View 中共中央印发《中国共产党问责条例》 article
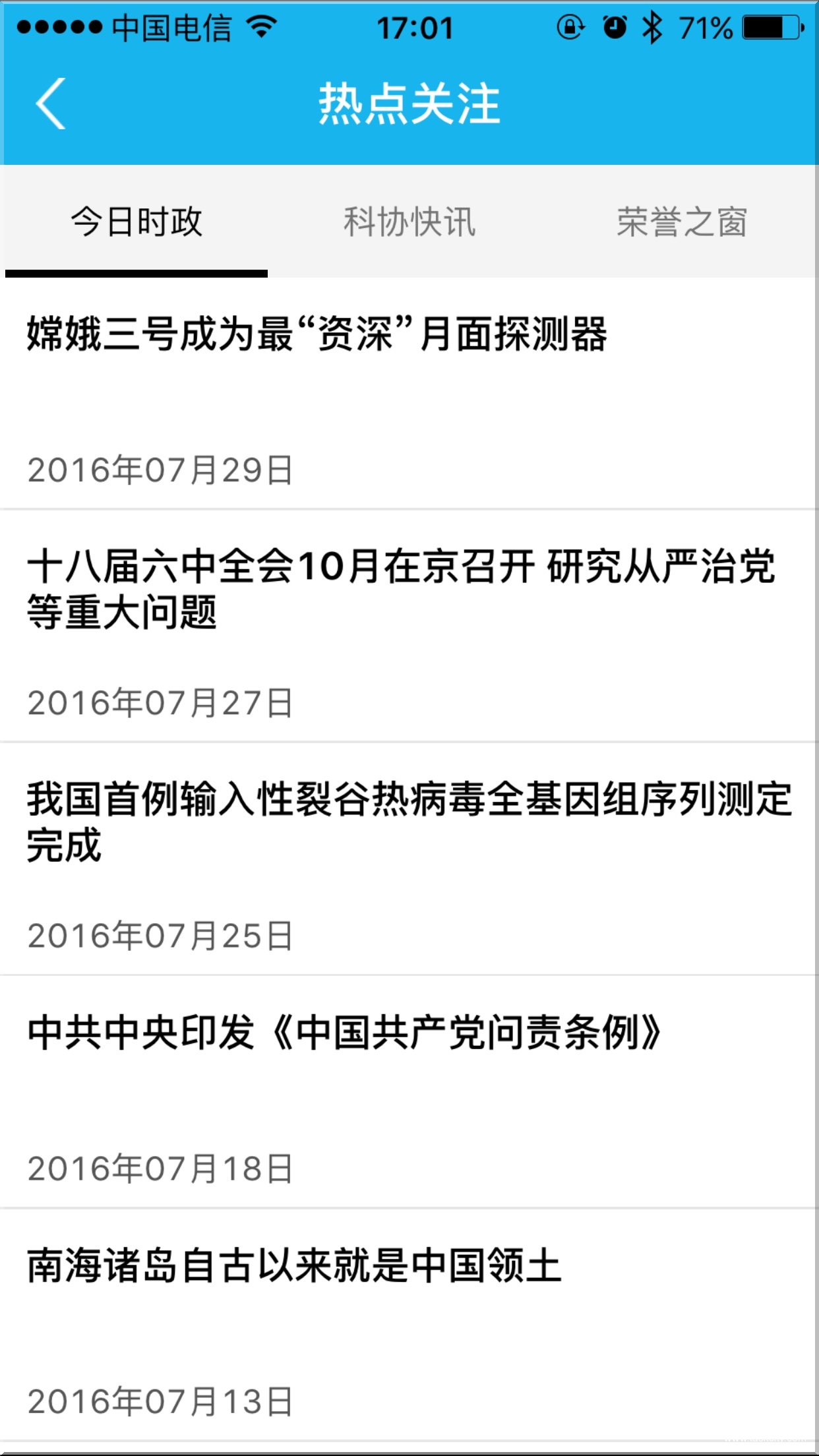 (343, 1032)
